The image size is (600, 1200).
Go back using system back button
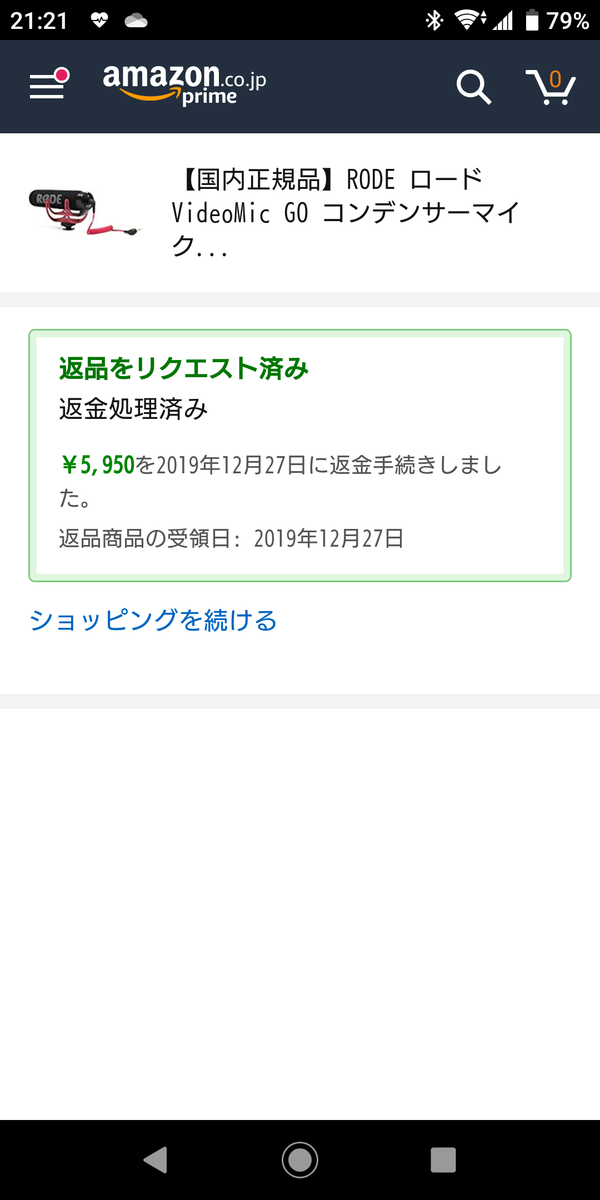pyautogui.click(x=155, y=1160)
